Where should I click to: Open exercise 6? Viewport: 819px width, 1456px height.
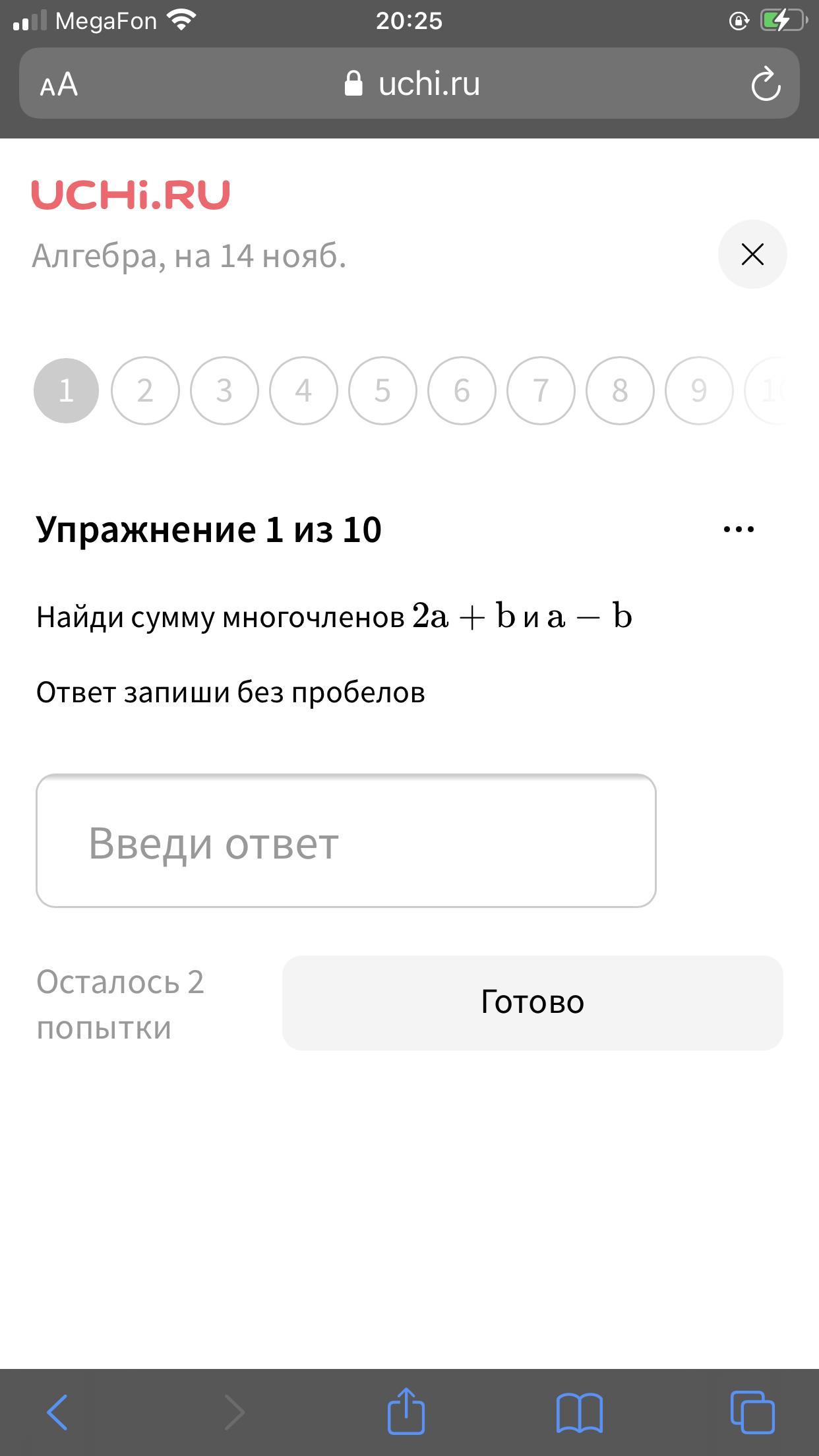tap(462, 390)
